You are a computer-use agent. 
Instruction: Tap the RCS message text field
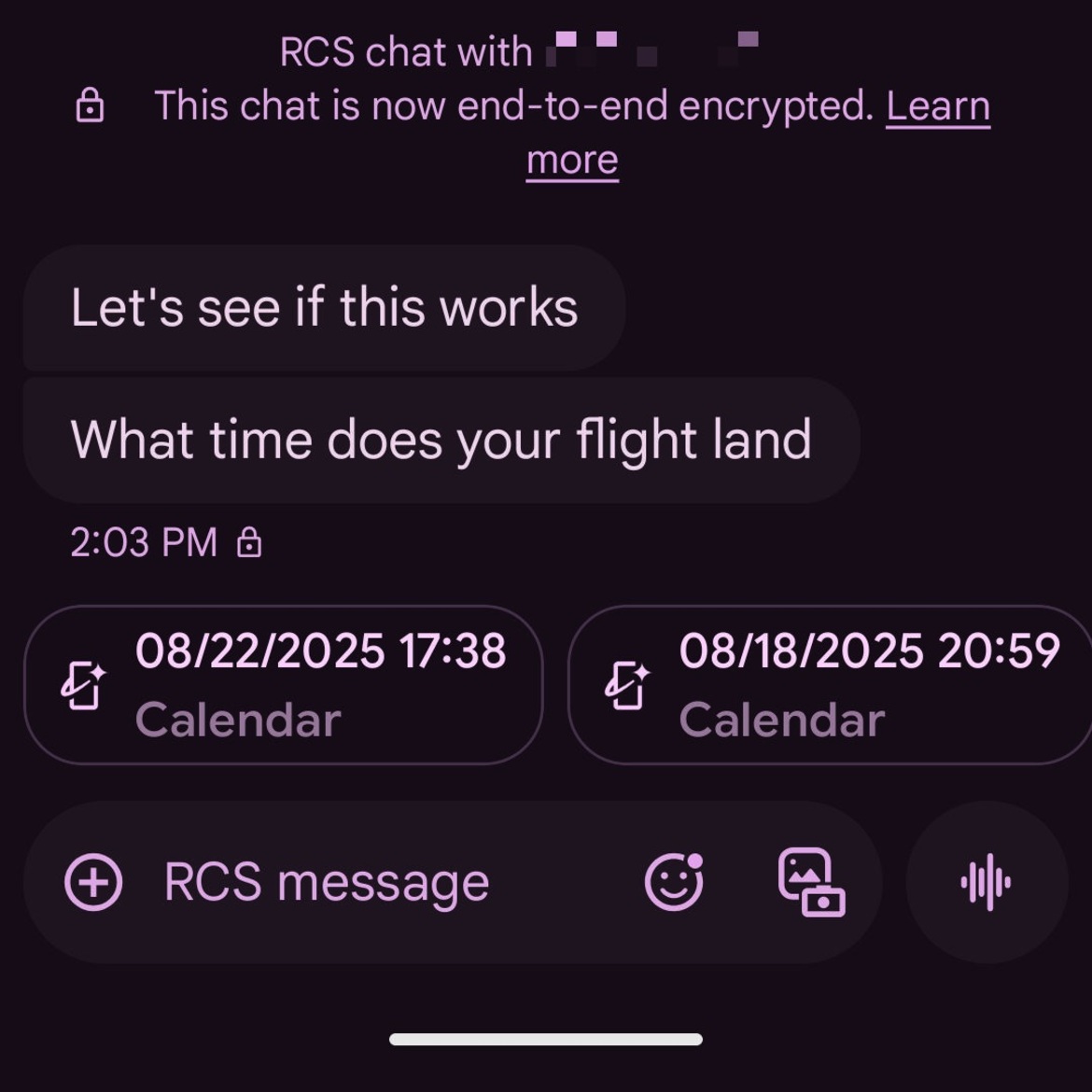tap(373, 882)
